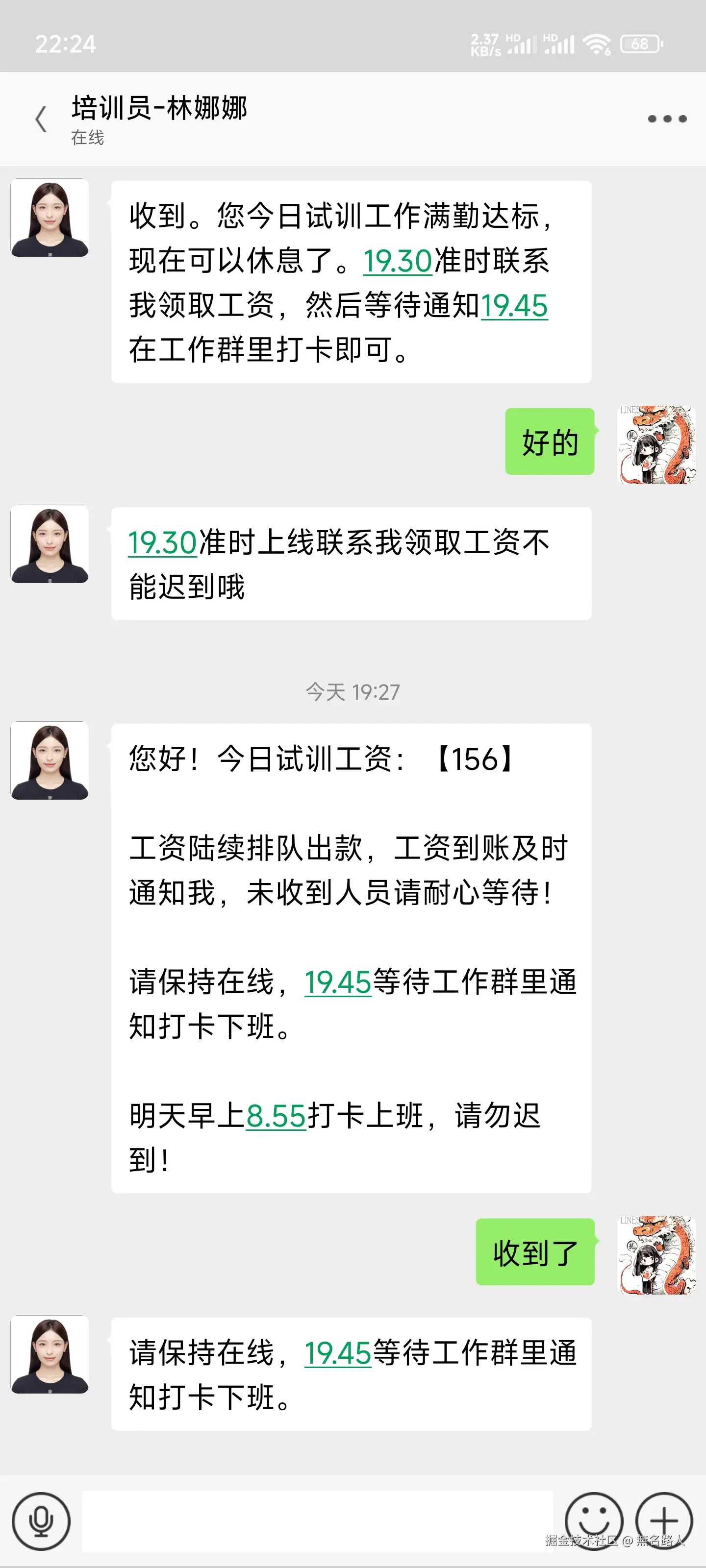Screen dimensions: 706x1568
Task: Switch to voice input with the microphone
Action: pyautogui.click(x=41, y=1521)
